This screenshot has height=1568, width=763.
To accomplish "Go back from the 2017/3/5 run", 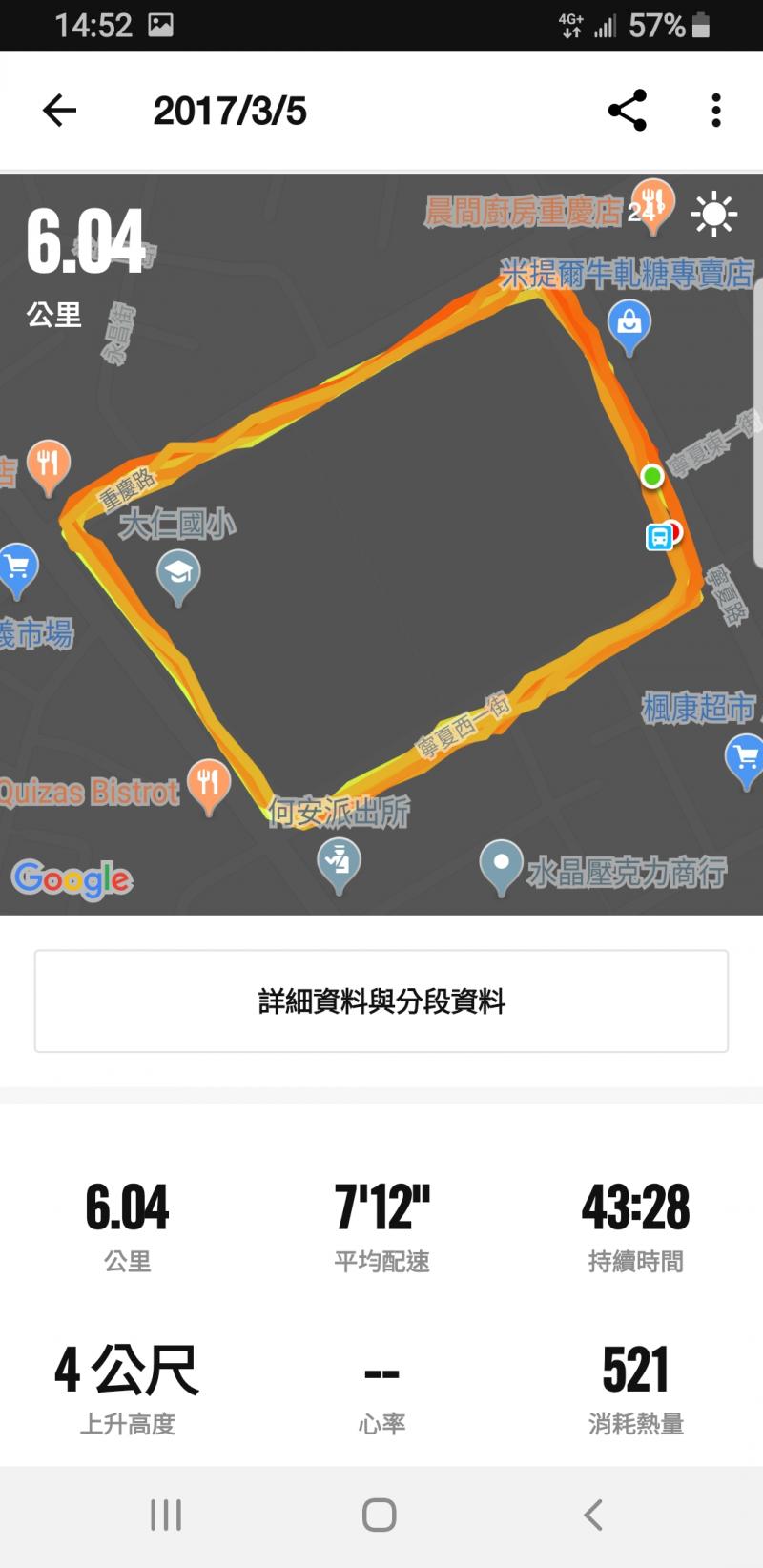I will click(59, 111).
